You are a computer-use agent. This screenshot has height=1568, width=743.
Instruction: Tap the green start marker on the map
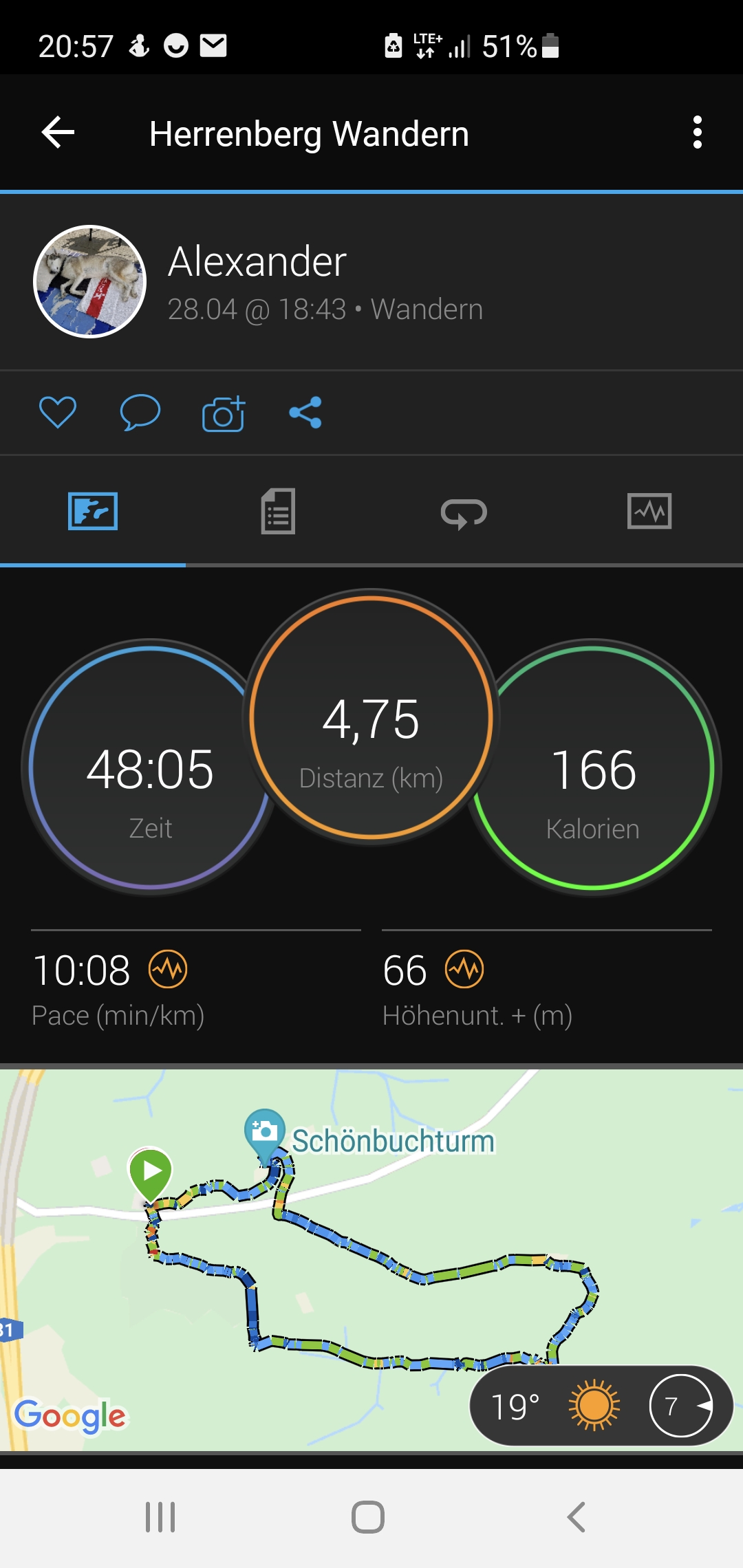tap(150, 1173)
